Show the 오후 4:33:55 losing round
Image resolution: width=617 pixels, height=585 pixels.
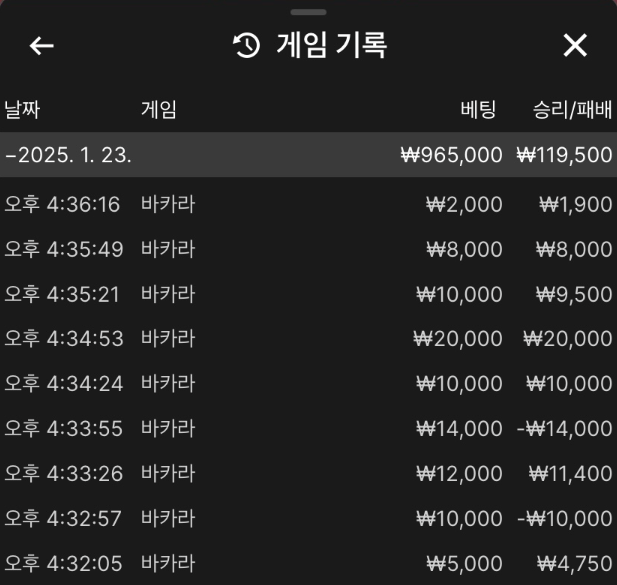click(x=308, y=429)
